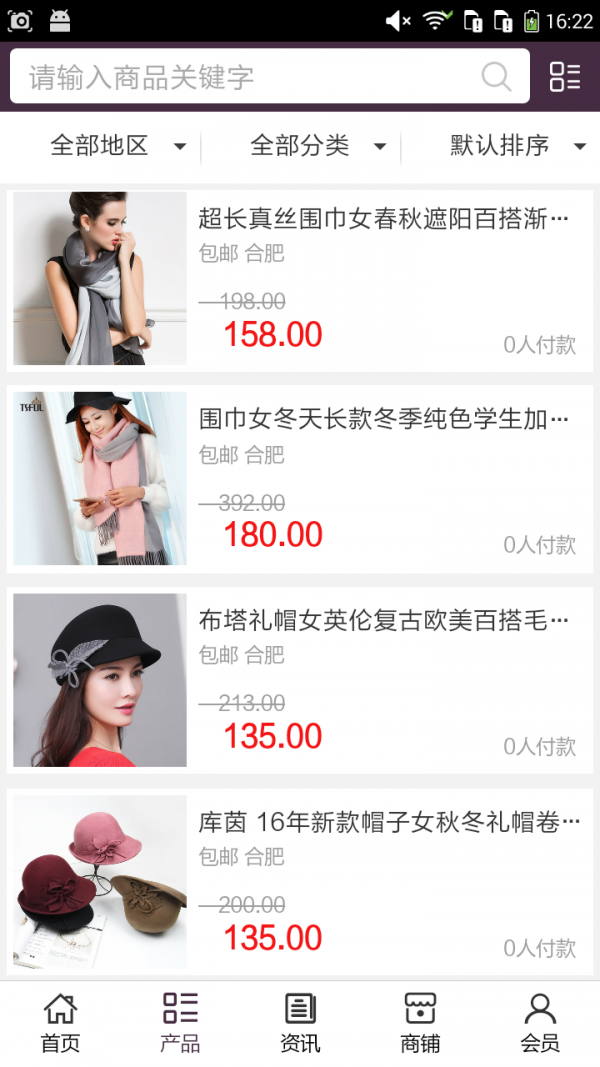Switch to the 商铺 shops tab

420,1023
